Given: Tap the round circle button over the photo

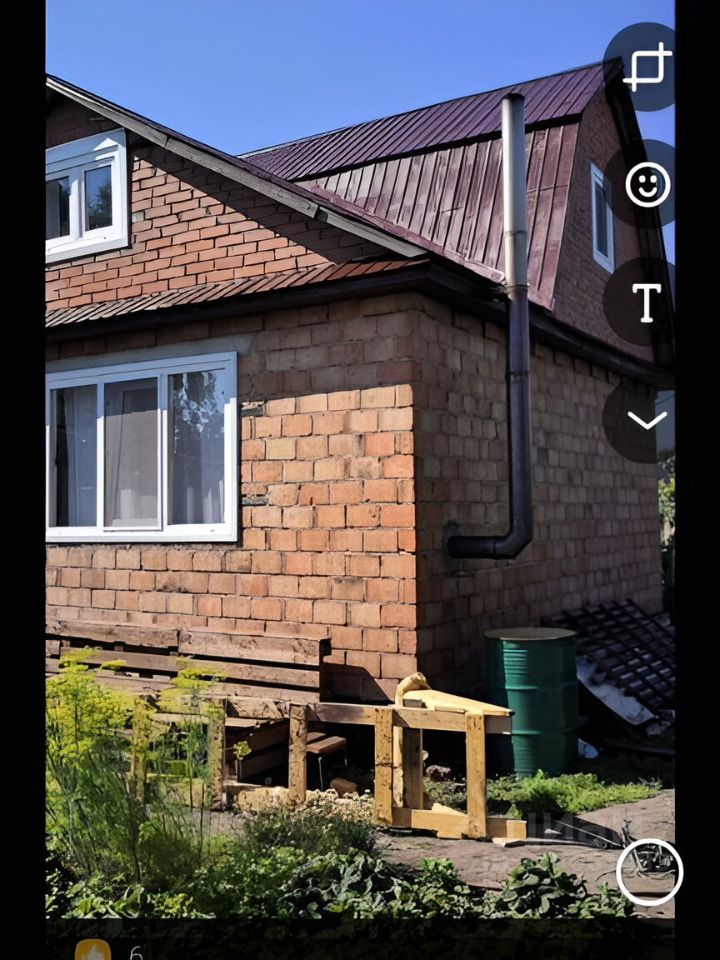Looking at the screenshot, I should [x=649, y=872].
